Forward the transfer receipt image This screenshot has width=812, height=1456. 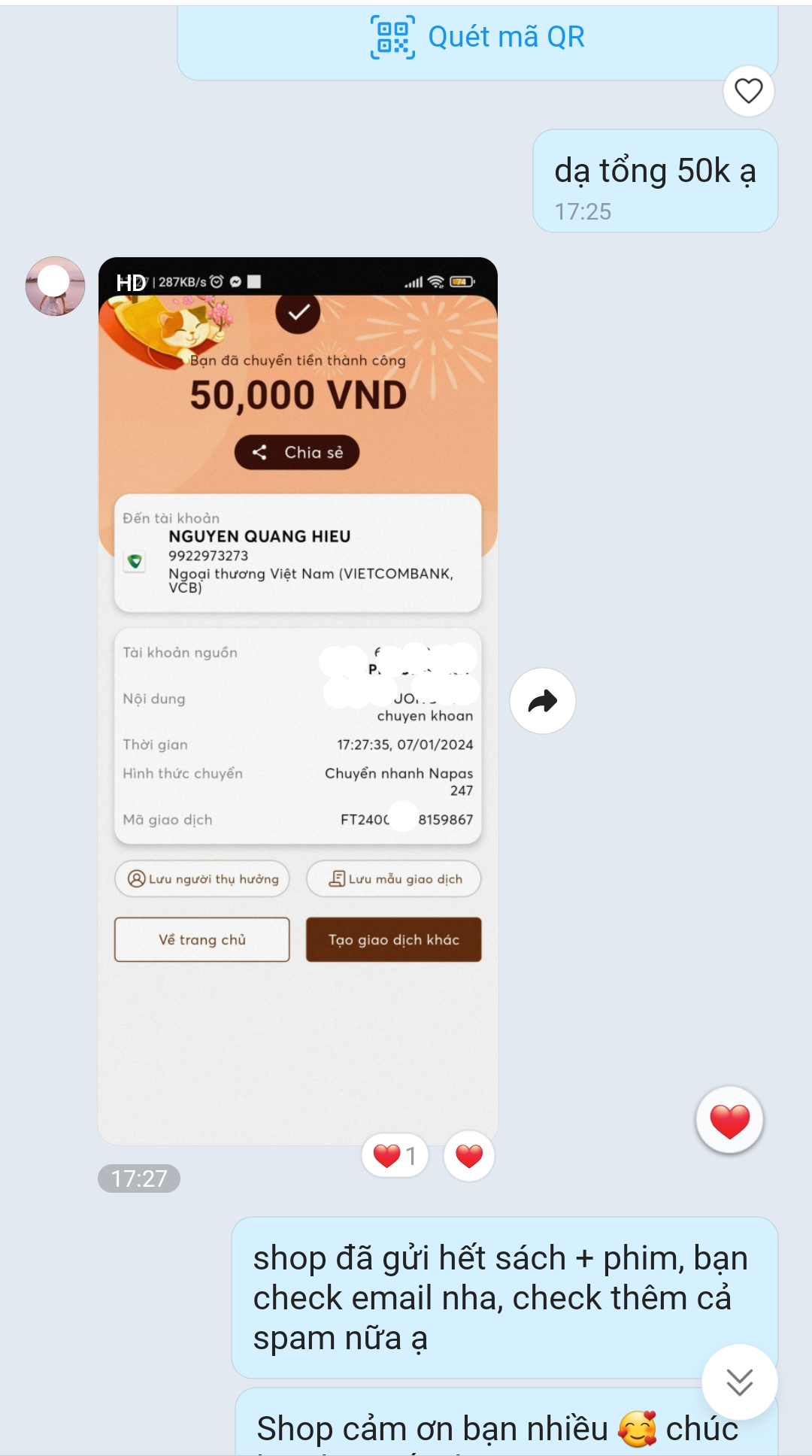point(542,701)
